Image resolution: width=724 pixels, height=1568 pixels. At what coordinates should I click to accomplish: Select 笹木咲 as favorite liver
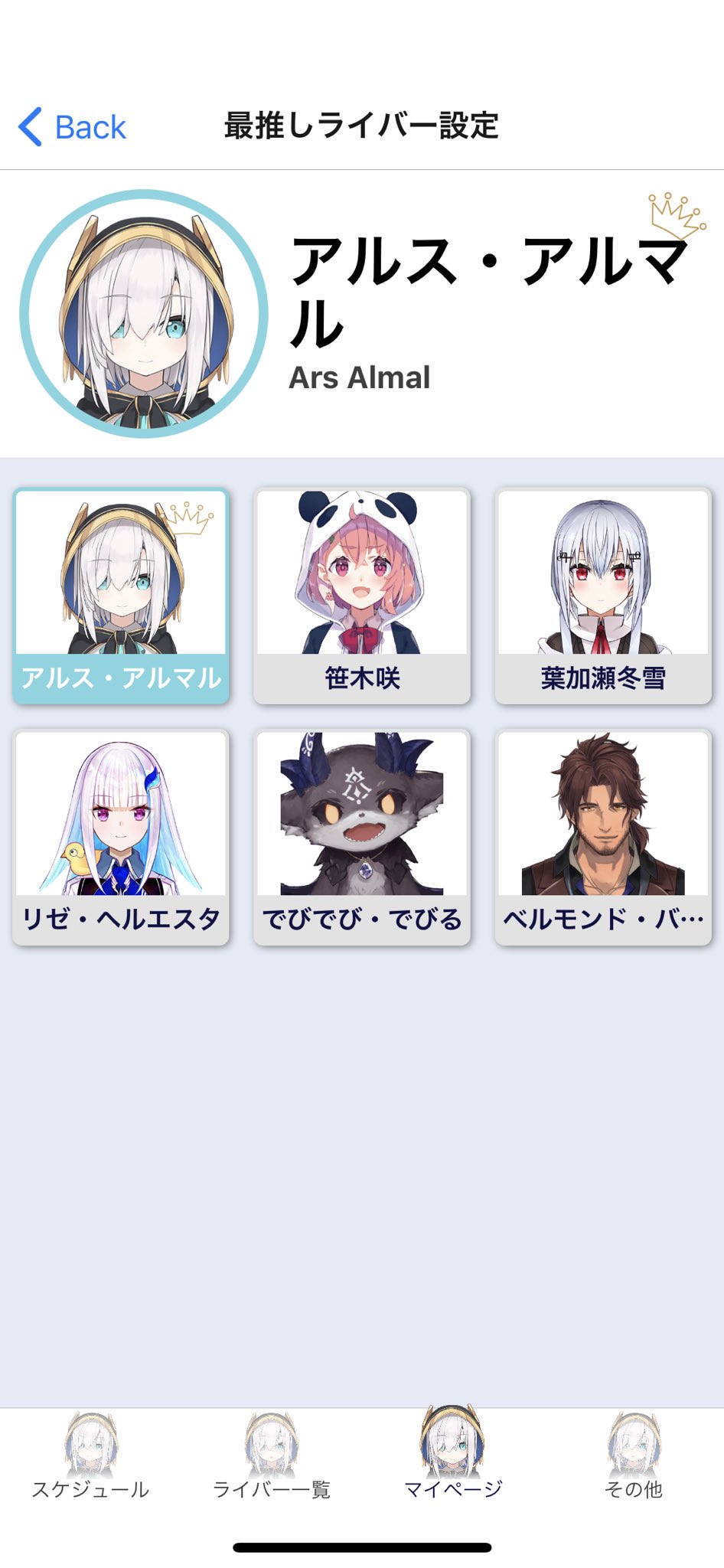[x=362, y=593]
